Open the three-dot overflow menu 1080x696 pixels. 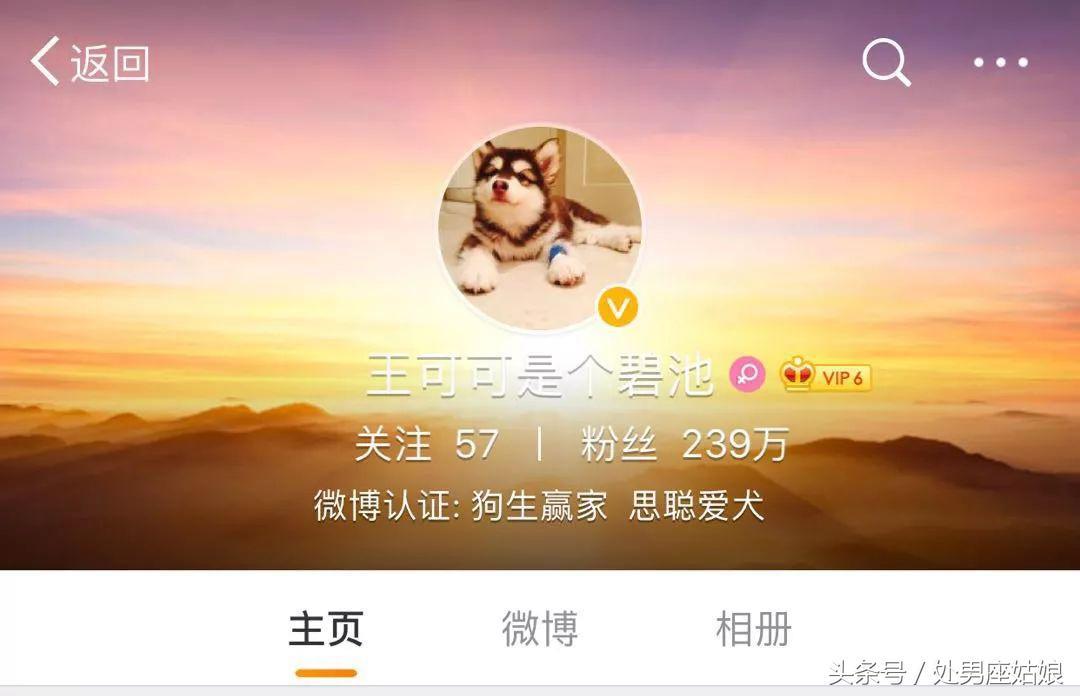point(1001,63)
